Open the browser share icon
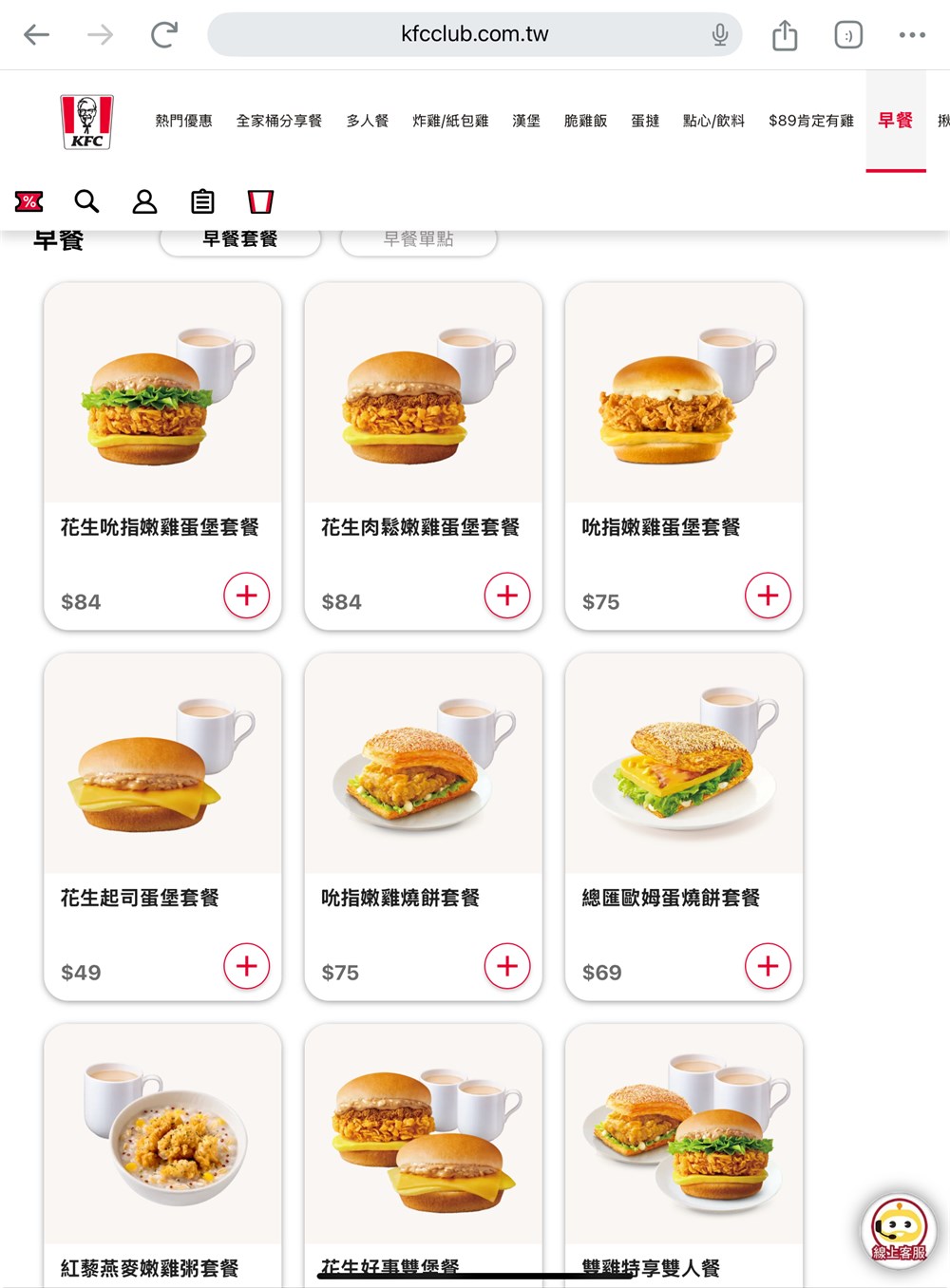This screenshot has height=1288, width=950. [x=784, y=34]
